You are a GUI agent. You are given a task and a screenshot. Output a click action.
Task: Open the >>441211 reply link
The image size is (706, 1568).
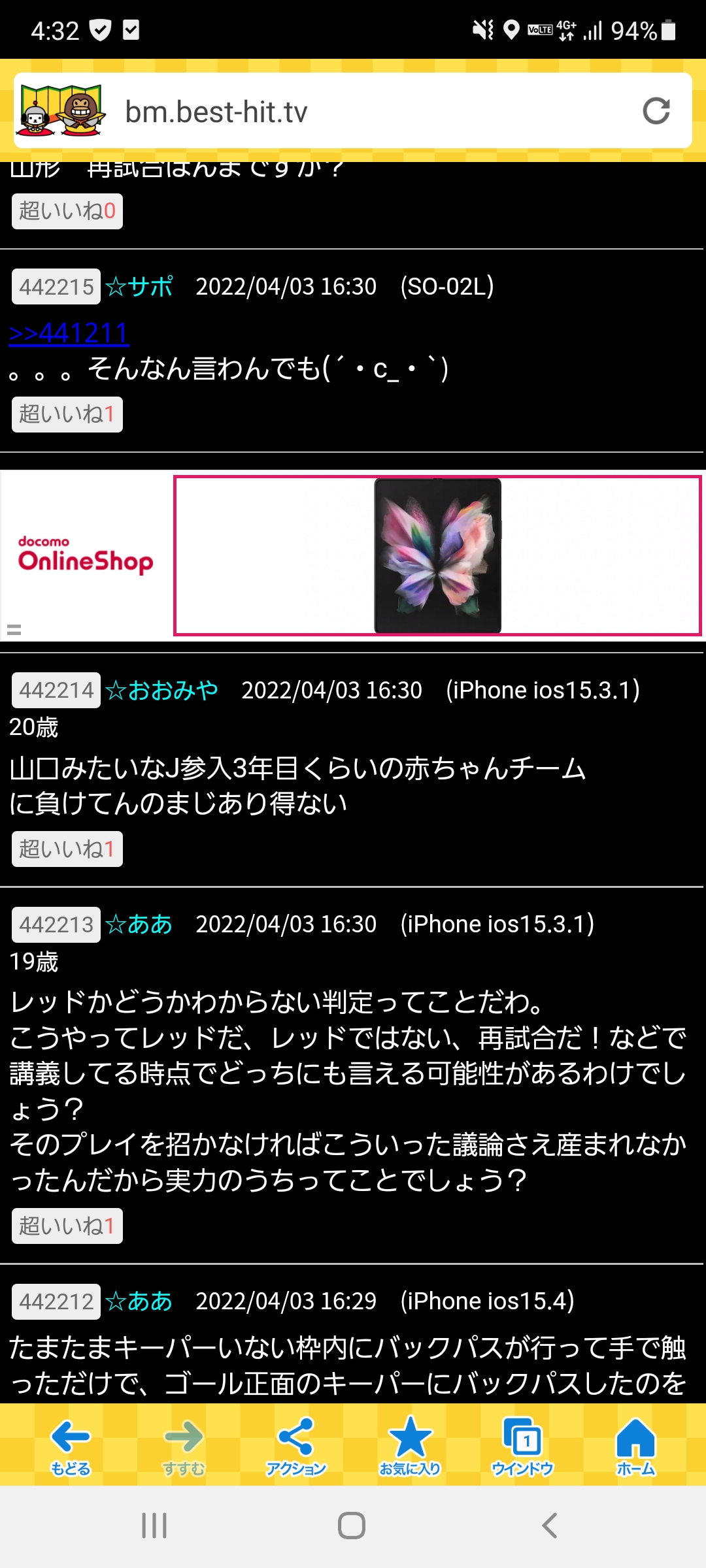pyautogui.click(x=69, y=333)
